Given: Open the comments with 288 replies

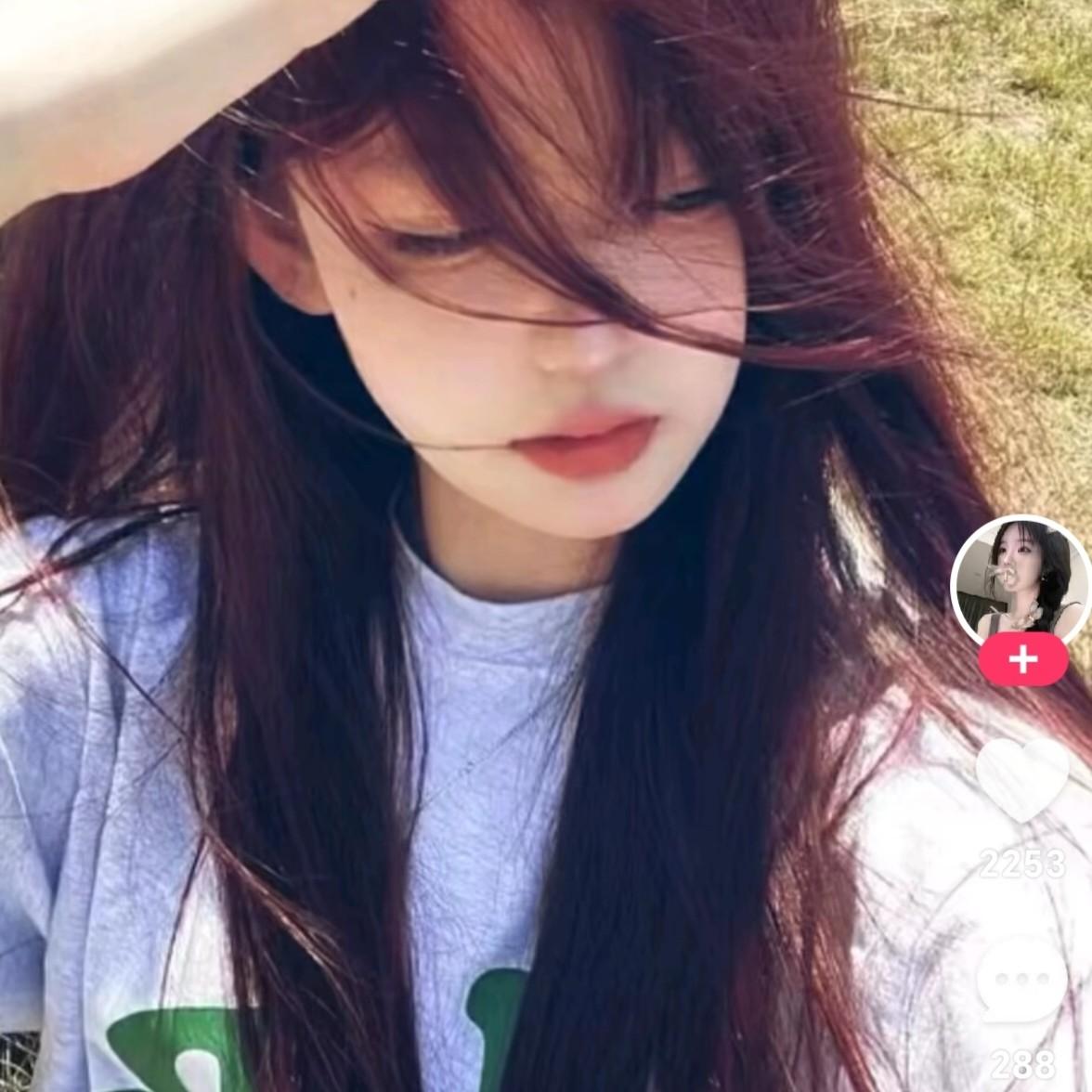Looking at the screenshot, I should (x=1022, y=982).
